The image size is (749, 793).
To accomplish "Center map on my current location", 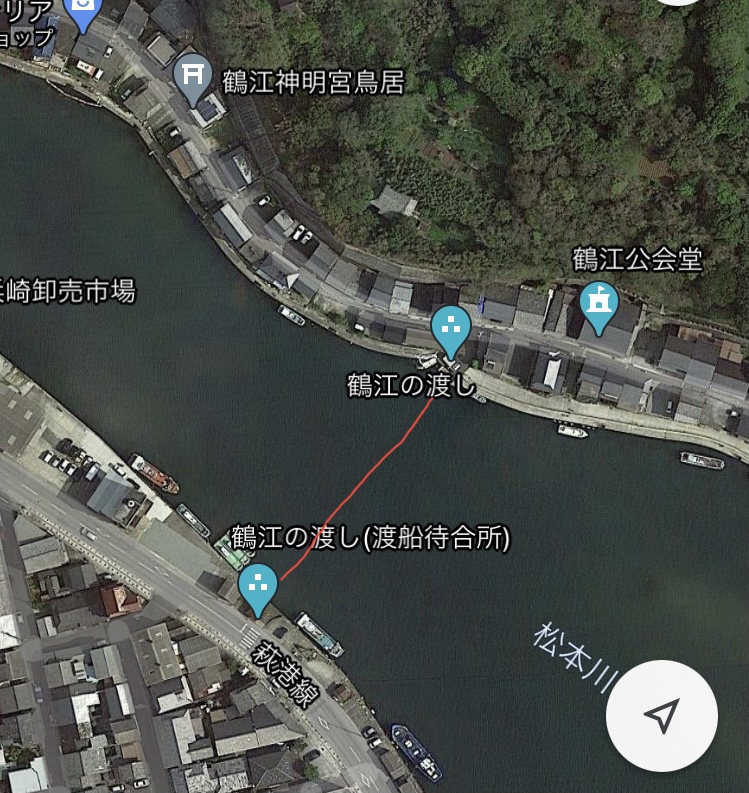I will coord(661,715).
